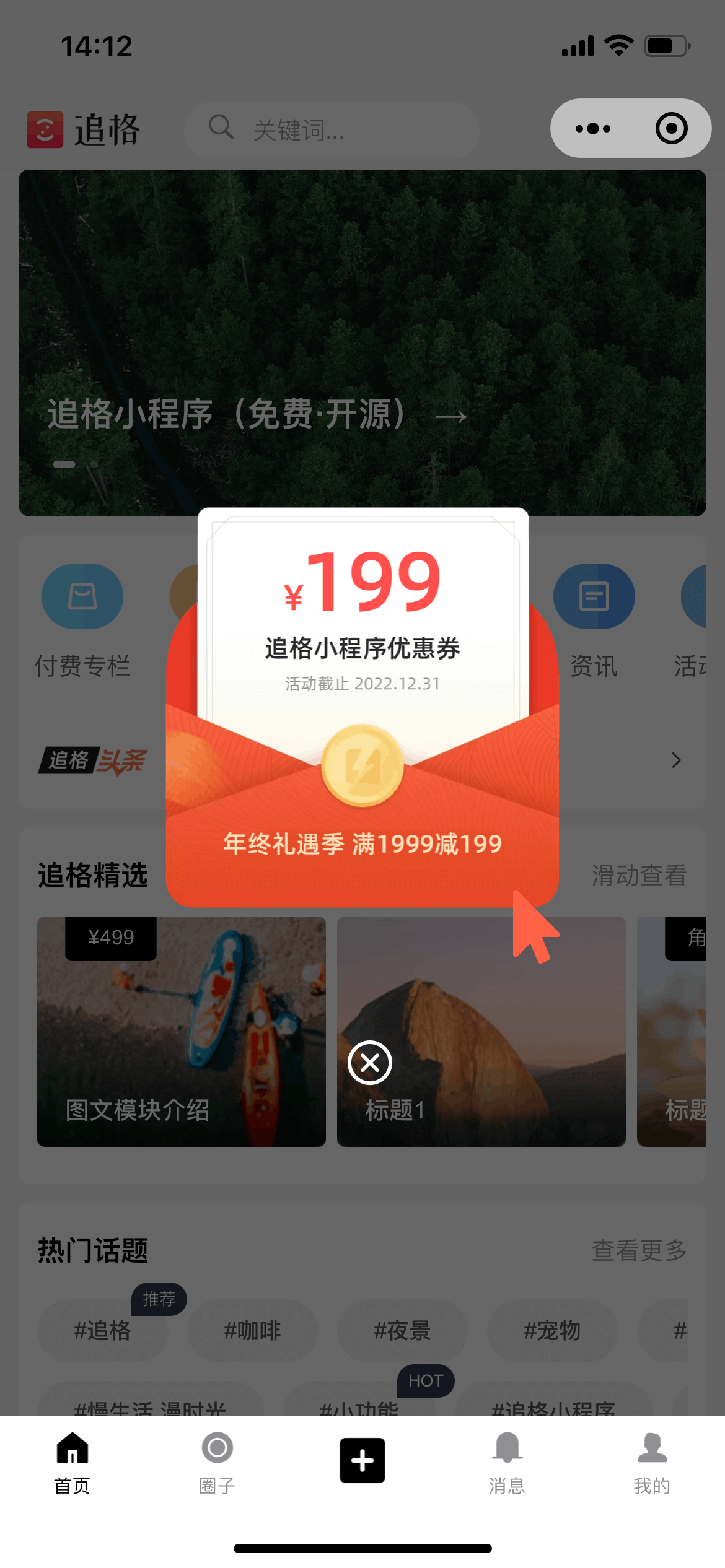This screenshot has width=725, height=1568.
Task: Select the #宠物 topic chip
Action: point(552,1330)
